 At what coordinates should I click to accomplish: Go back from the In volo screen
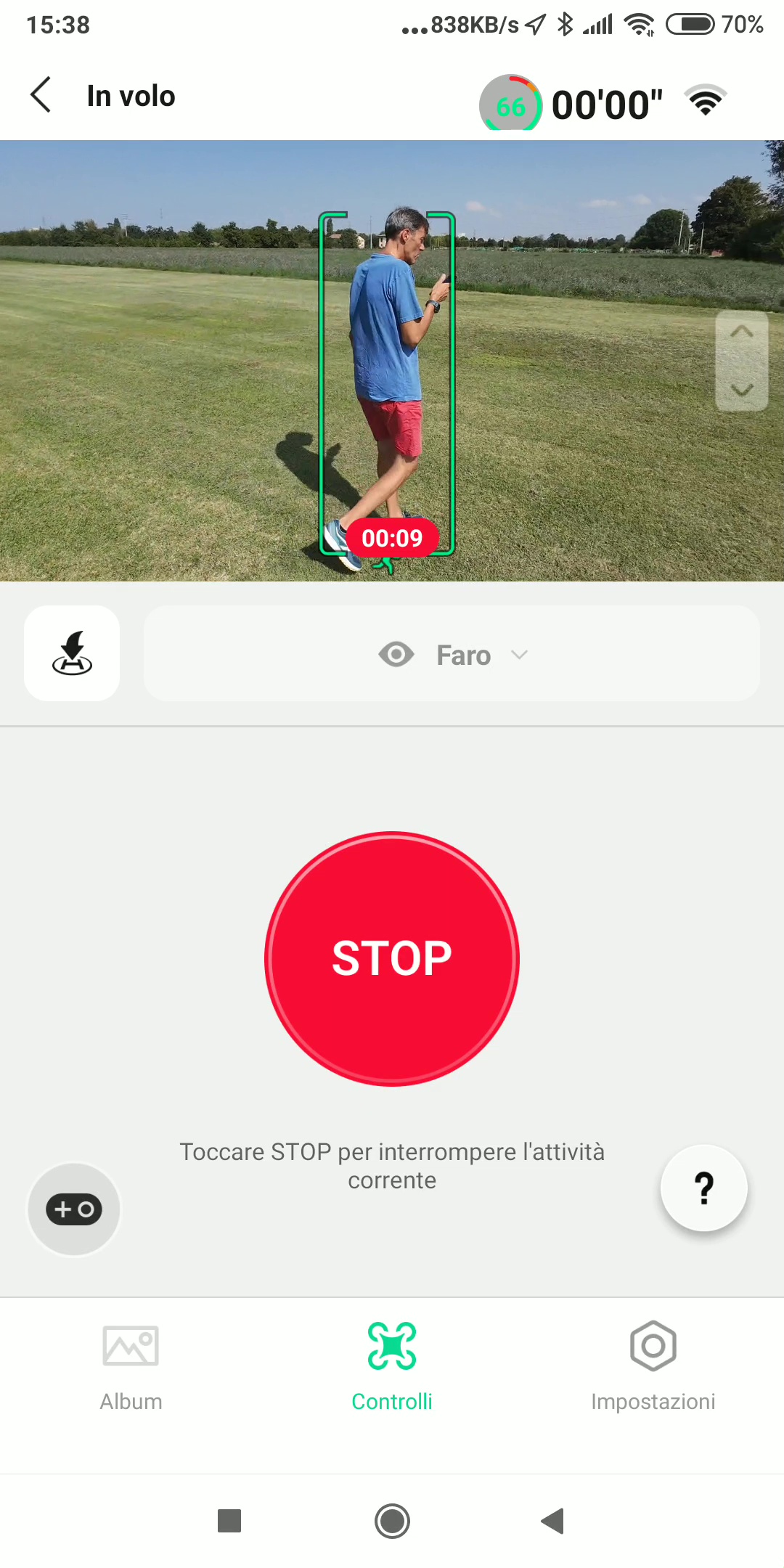coord(41,95)
